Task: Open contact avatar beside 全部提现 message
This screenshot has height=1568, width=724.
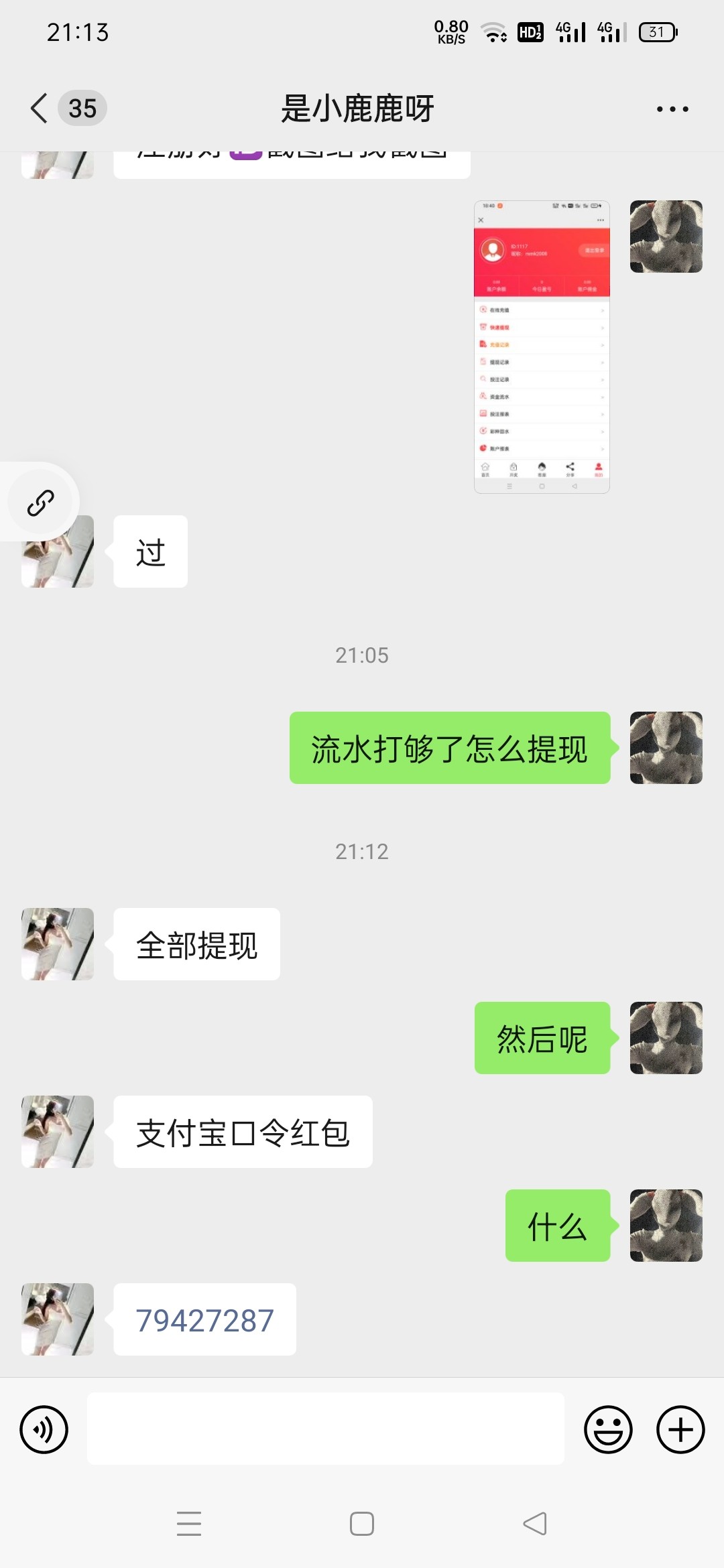Action: [x=58, y=944]
